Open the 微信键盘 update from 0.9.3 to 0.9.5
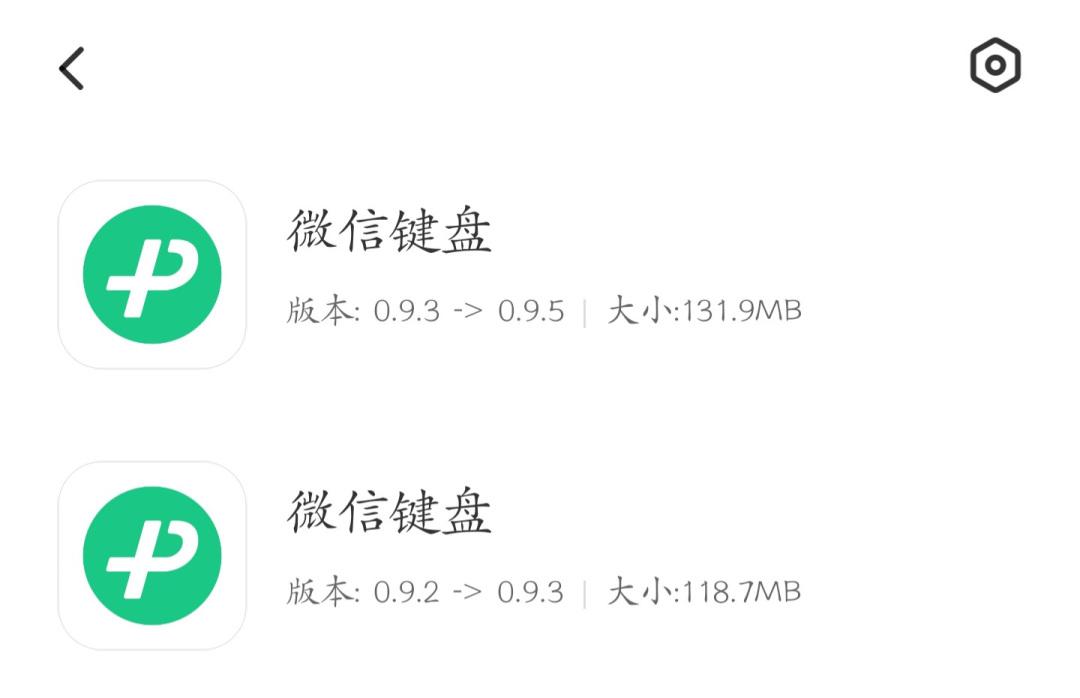The height and width of the screenshot is (698, 1080). (x=389, y=233)
